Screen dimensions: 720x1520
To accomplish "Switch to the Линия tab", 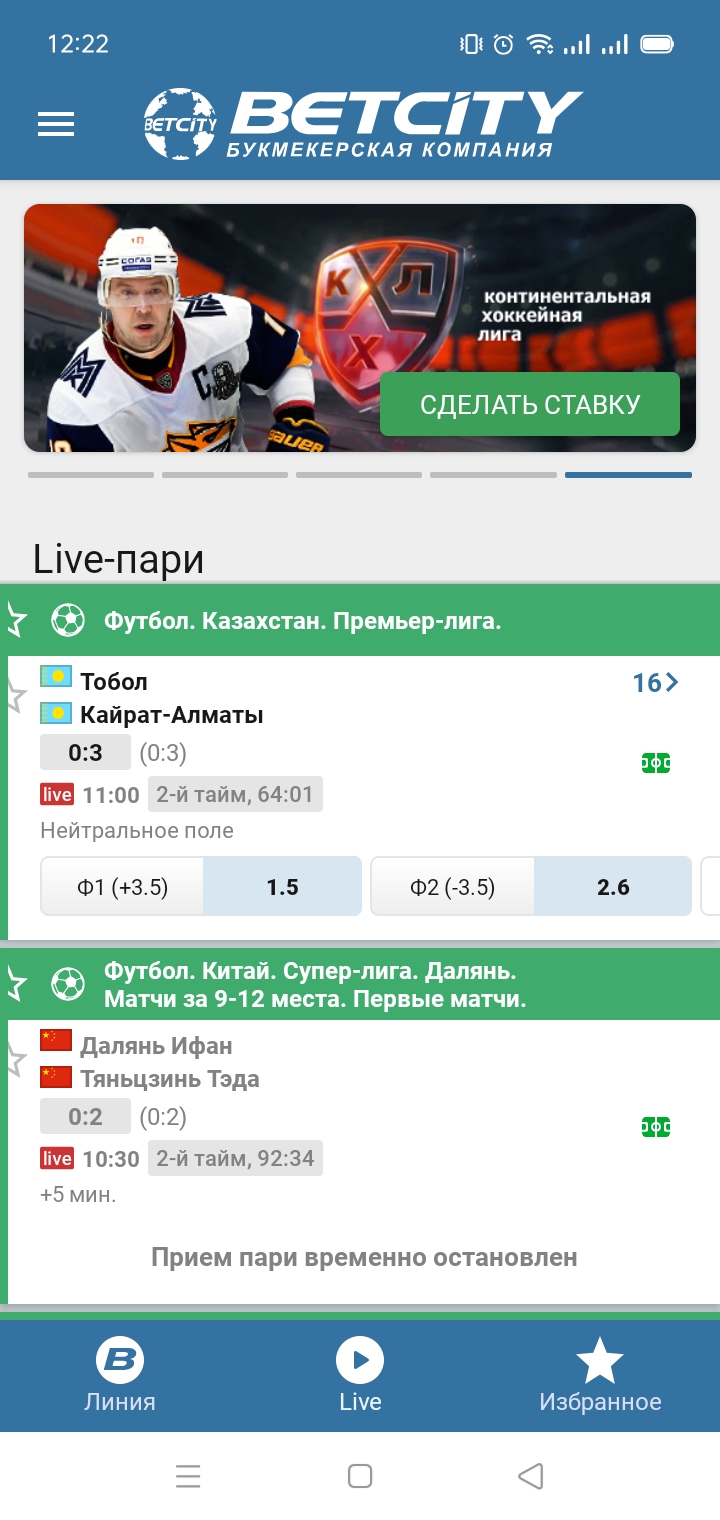I will tap(120, 1376).
